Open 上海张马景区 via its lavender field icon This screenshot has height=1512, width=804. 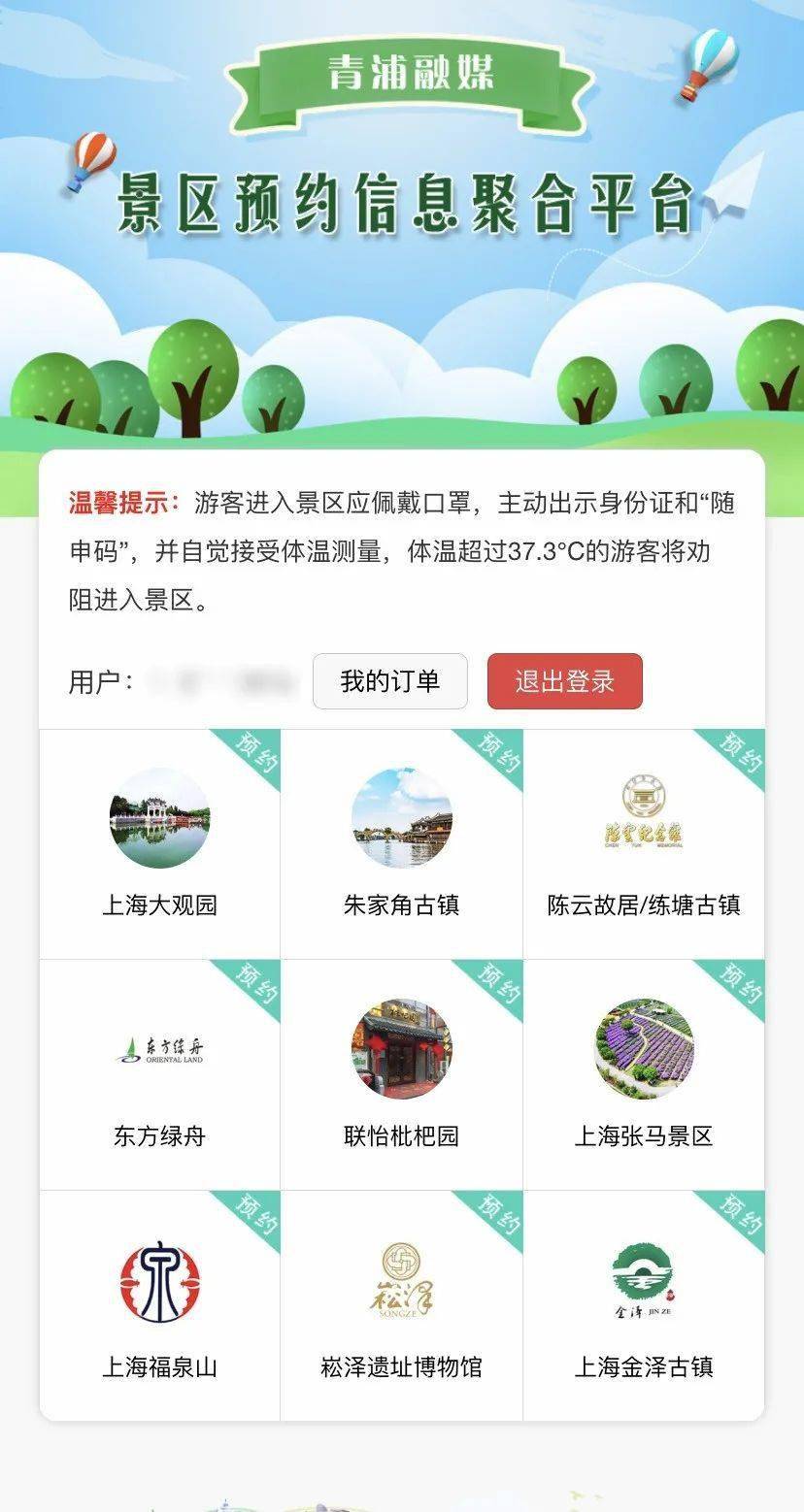click(x=643, y=1049)
